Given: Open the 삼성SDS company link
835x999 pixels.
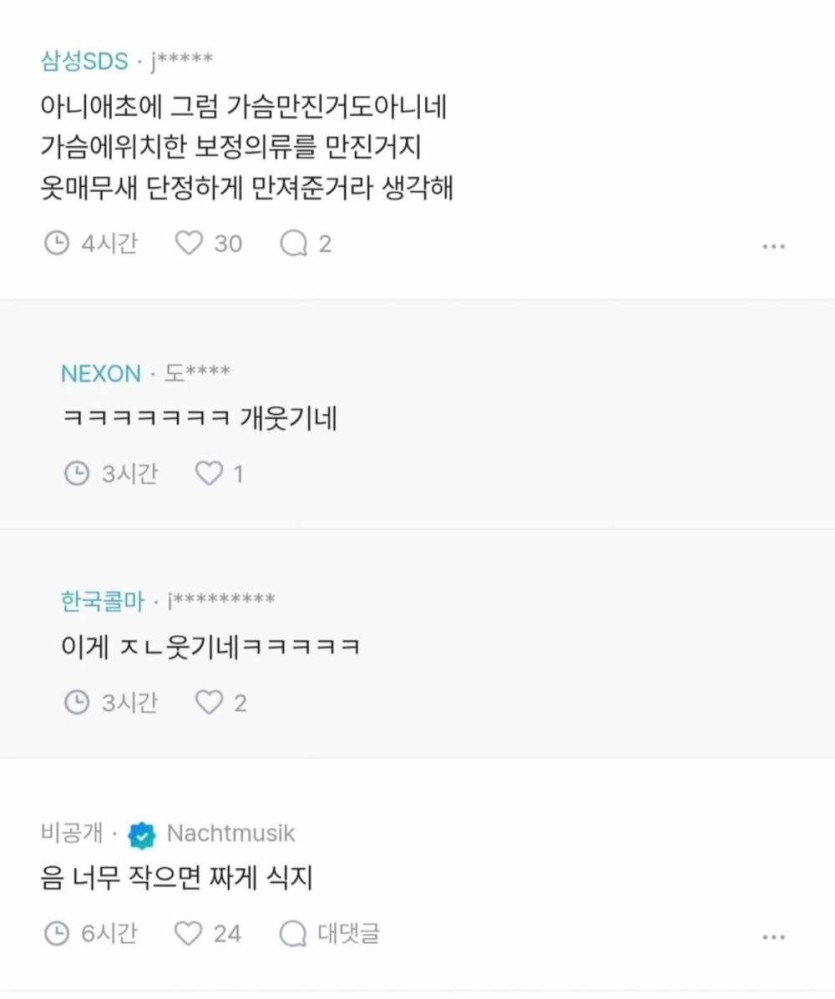Looking at the screenshot, I should click(85, 61).
